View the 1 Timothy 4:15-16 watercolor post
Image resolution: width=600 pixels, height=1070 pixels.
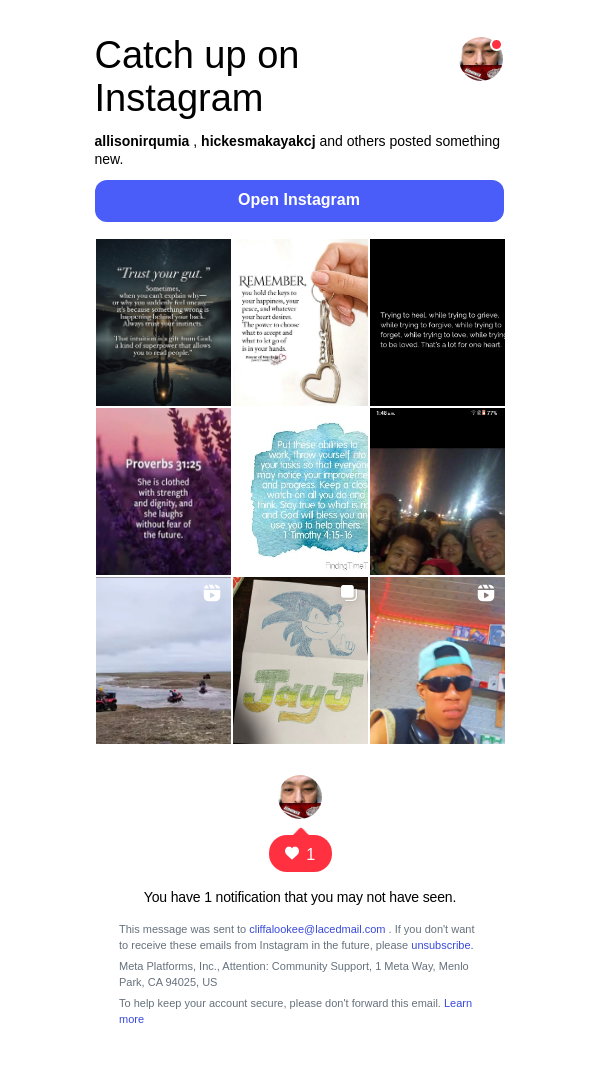click(x=300, y=491)
